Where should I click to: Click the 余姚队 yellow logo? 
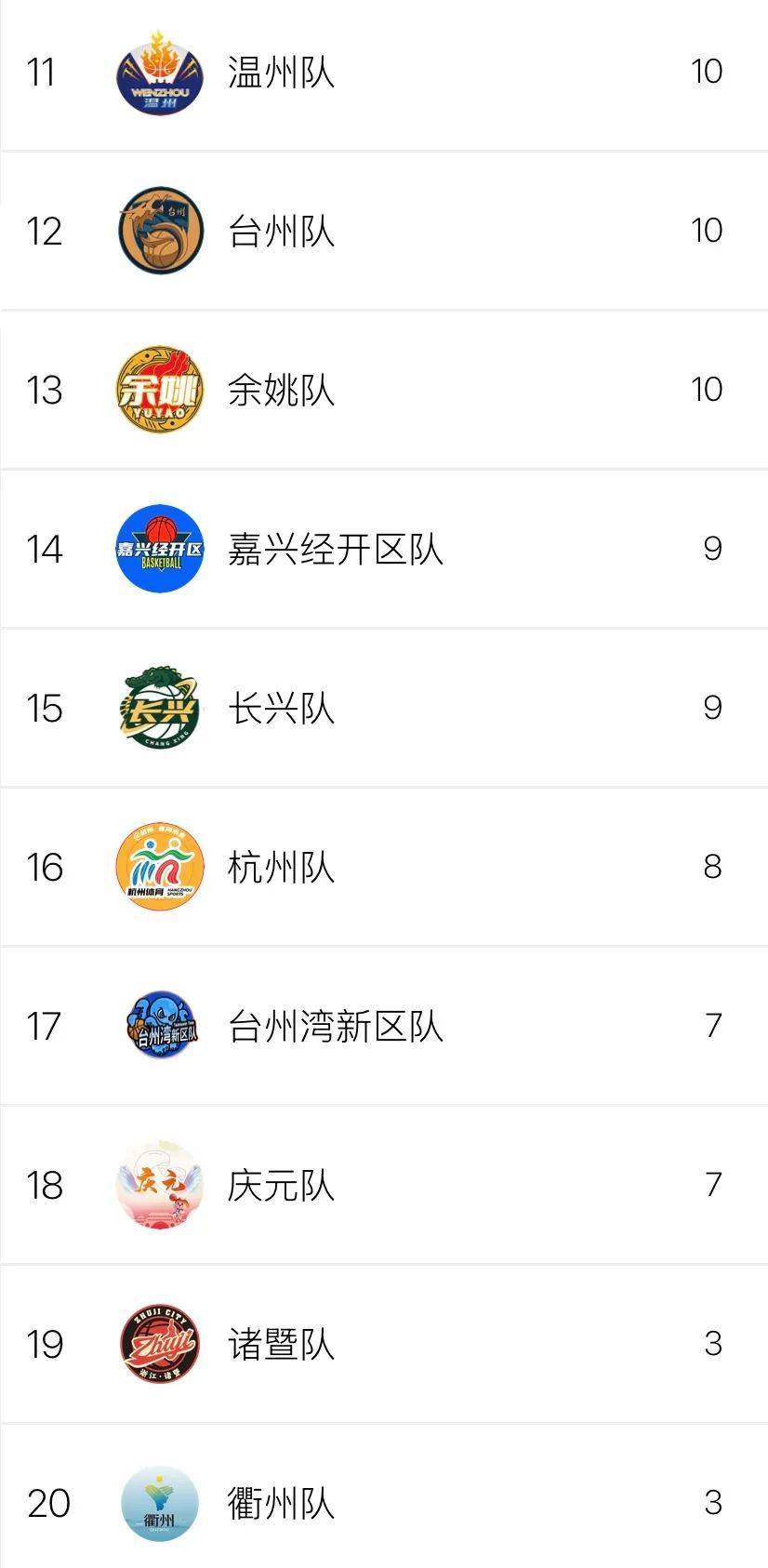[x=159, y=391]
